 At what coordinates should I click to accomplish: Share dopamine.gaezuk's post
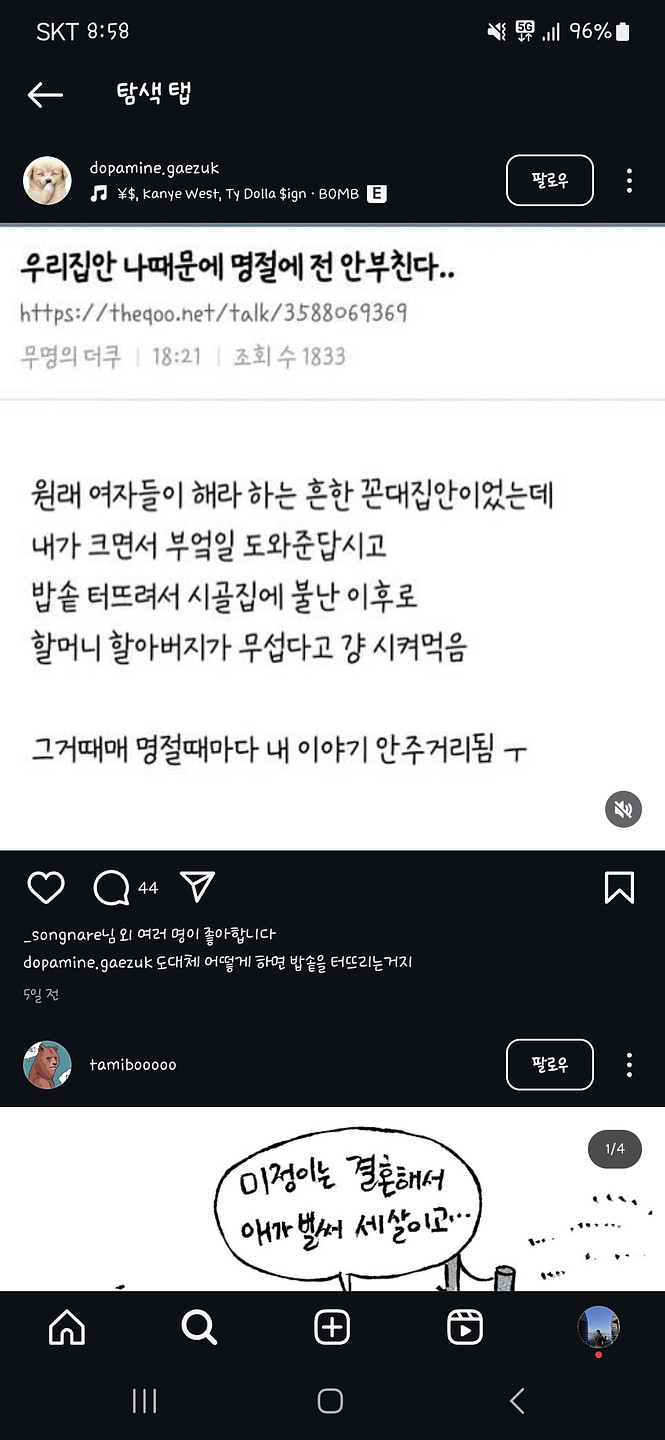pyautogui.click(x=197, y=887)
